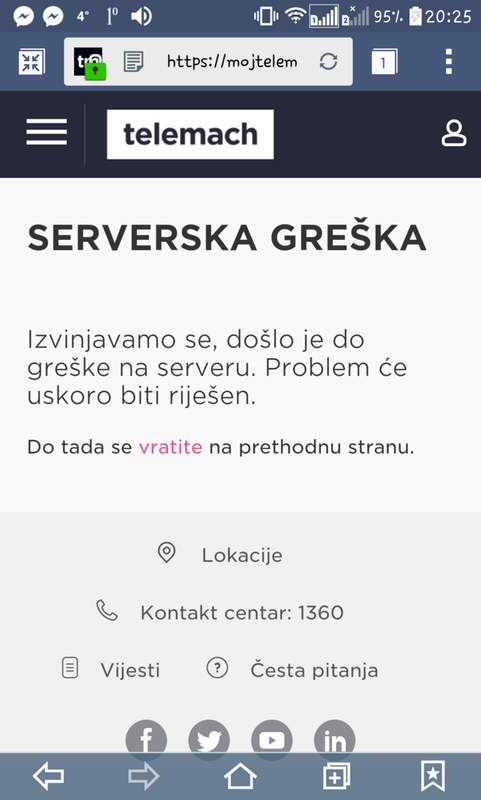The width and height of the screenshot is (481, 800).
Task: Open the user account profile icon
Action: (x=453, y=134)
